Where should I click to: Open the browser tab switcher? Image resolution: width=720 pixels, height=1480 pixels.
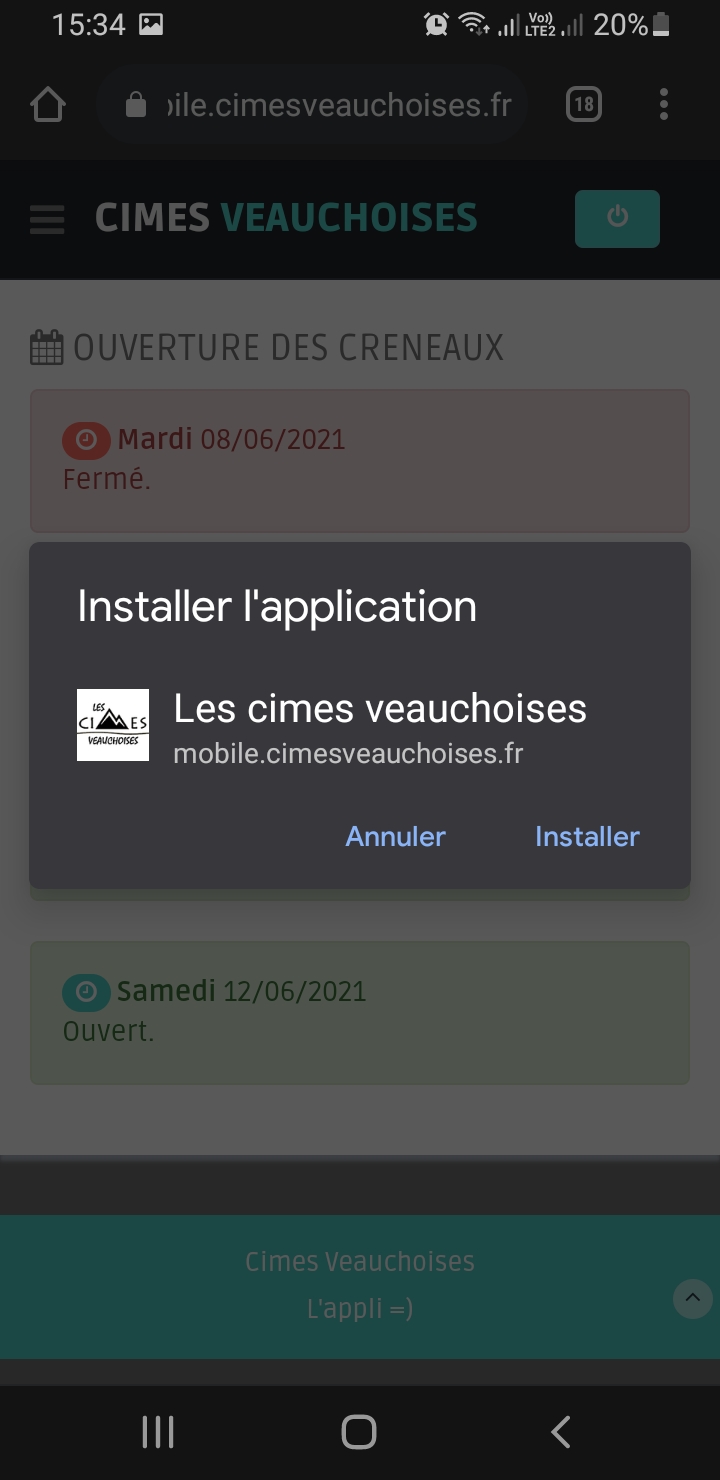[x=584, y=104]
